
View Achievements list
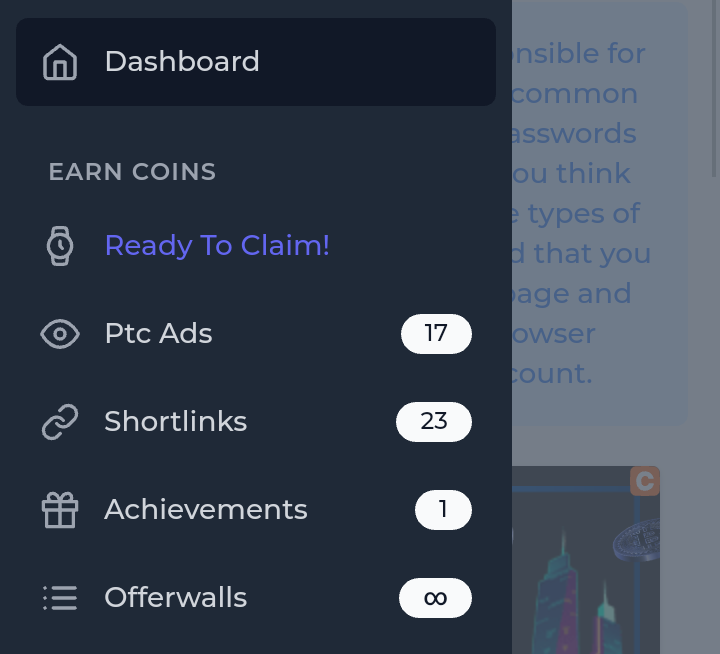pyautogui.click(x=205, y=510)
